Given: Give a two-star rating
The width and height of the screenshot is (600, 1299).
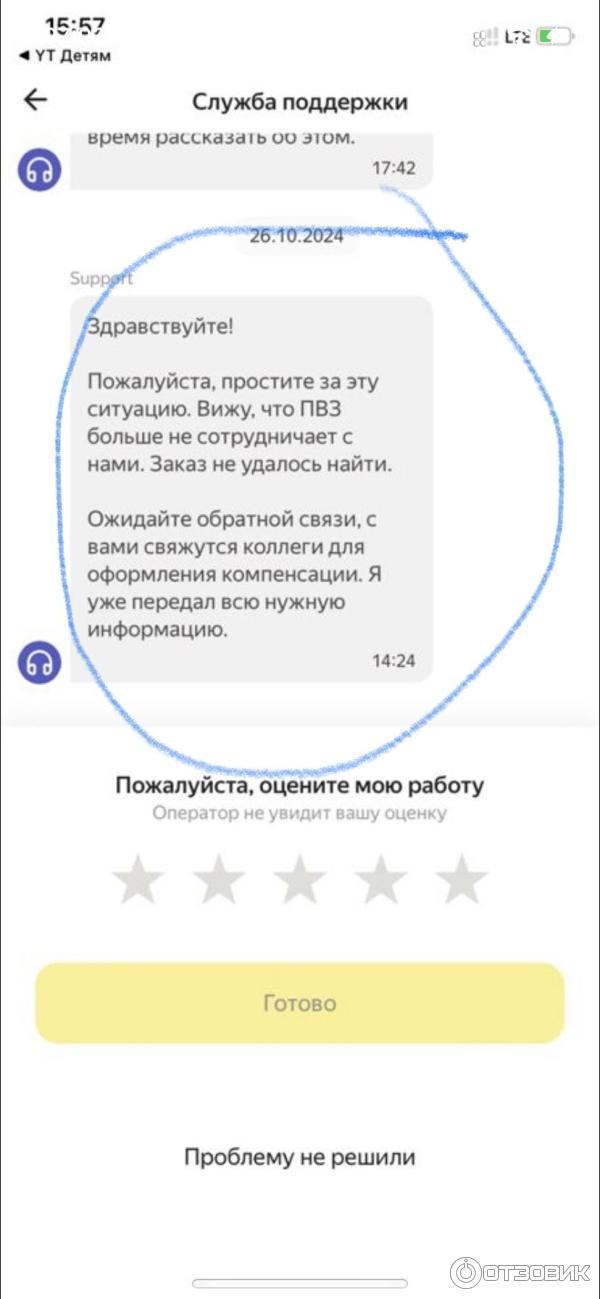Looking at the screenshot, I should [218, 881].
